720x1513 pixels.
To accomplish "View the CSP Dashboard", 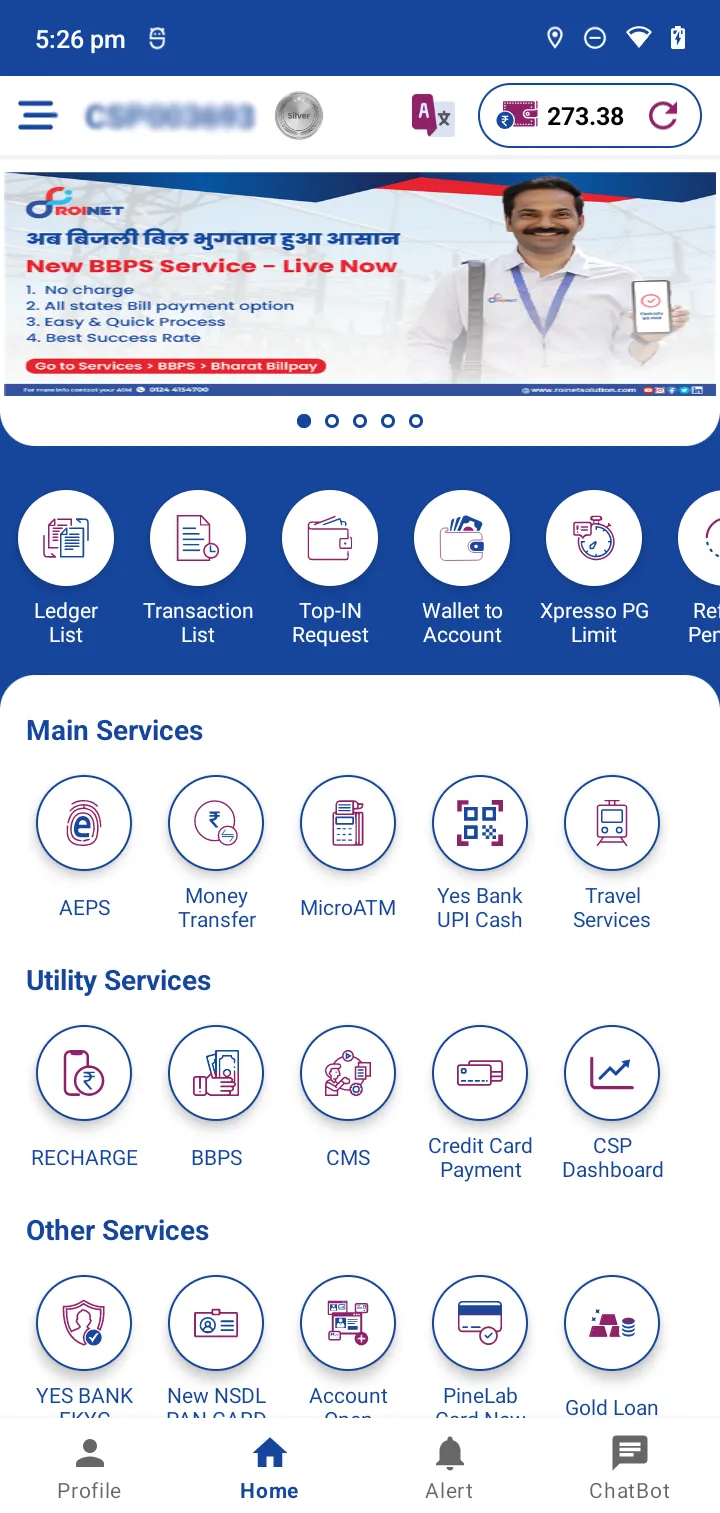I will 612,1074.
